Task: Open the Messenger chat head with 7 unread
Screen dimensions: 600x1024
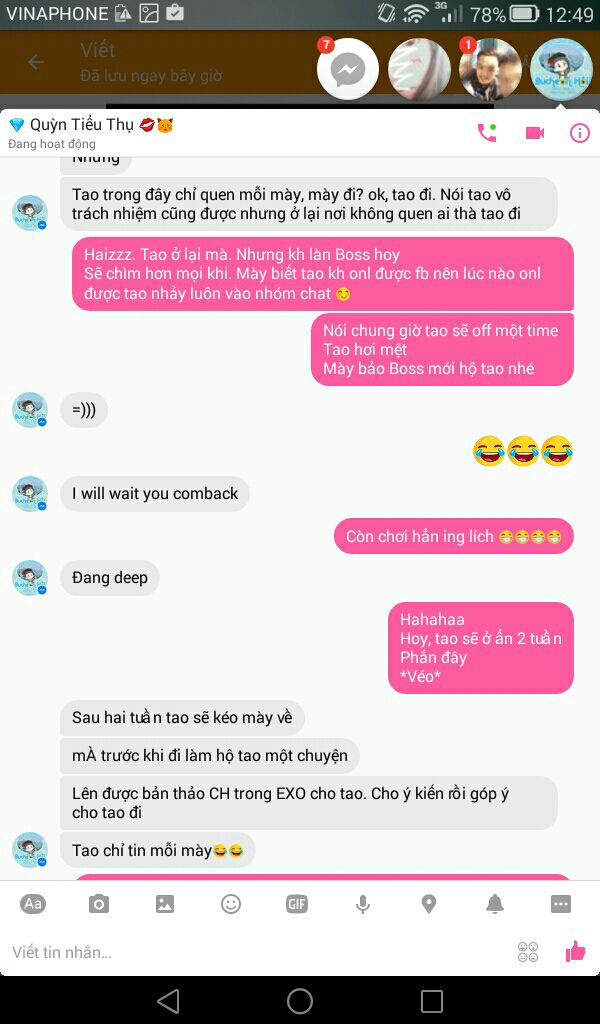Action: point(347,69)
